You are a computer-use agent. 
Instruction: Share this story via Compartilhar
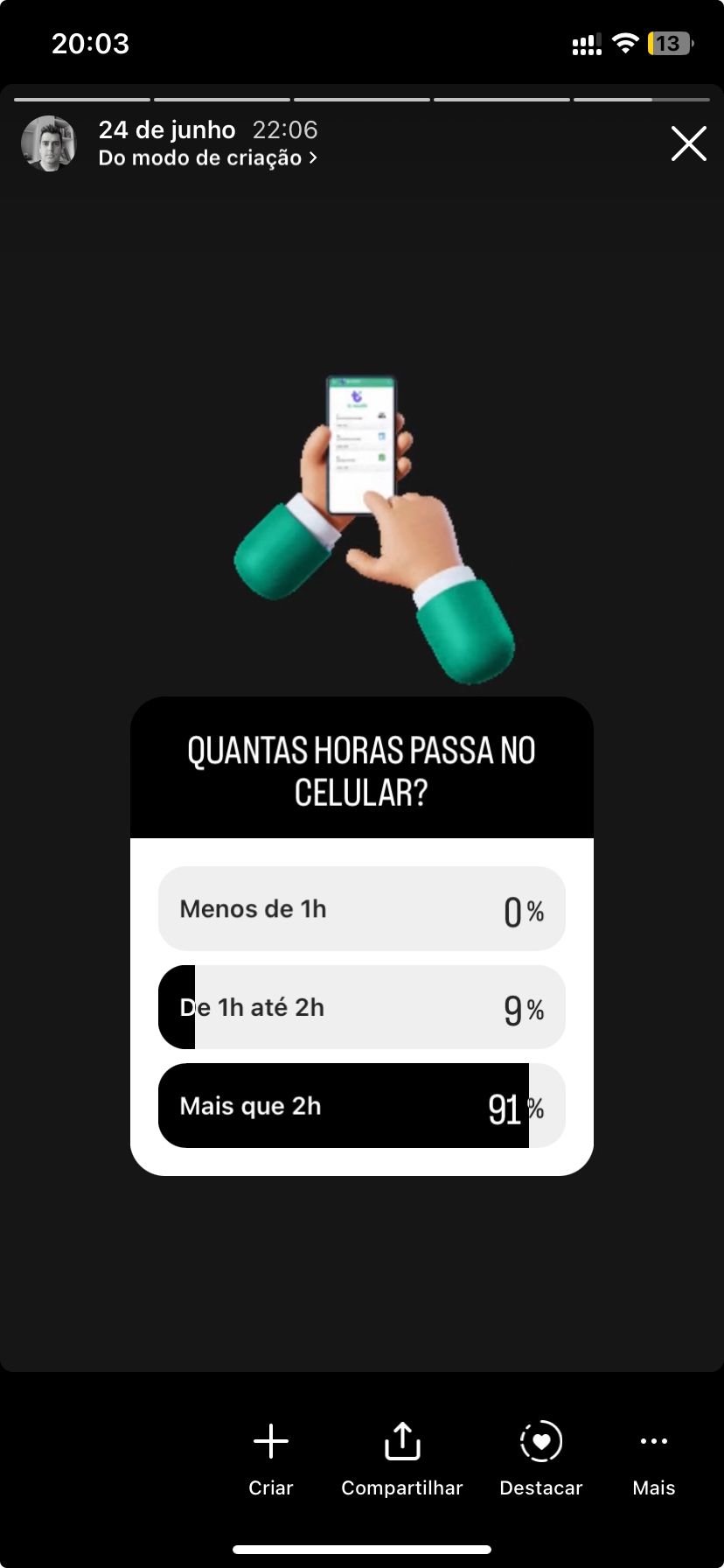point(401,1458)
